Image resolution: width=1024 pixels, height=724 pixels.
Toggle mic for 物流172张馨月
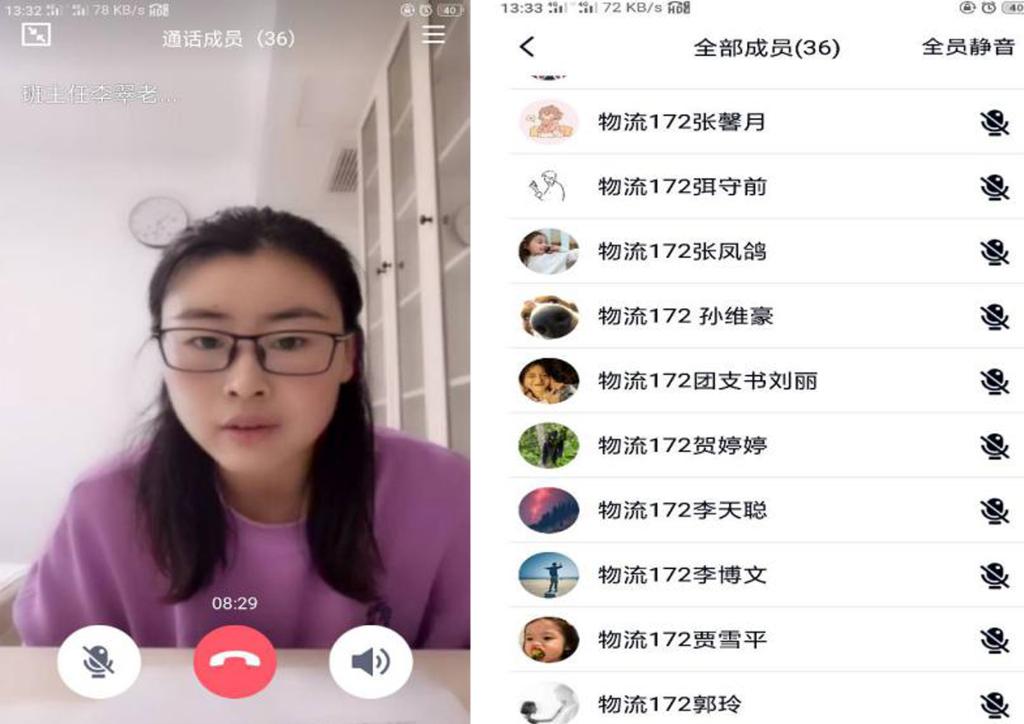(993, 122)
